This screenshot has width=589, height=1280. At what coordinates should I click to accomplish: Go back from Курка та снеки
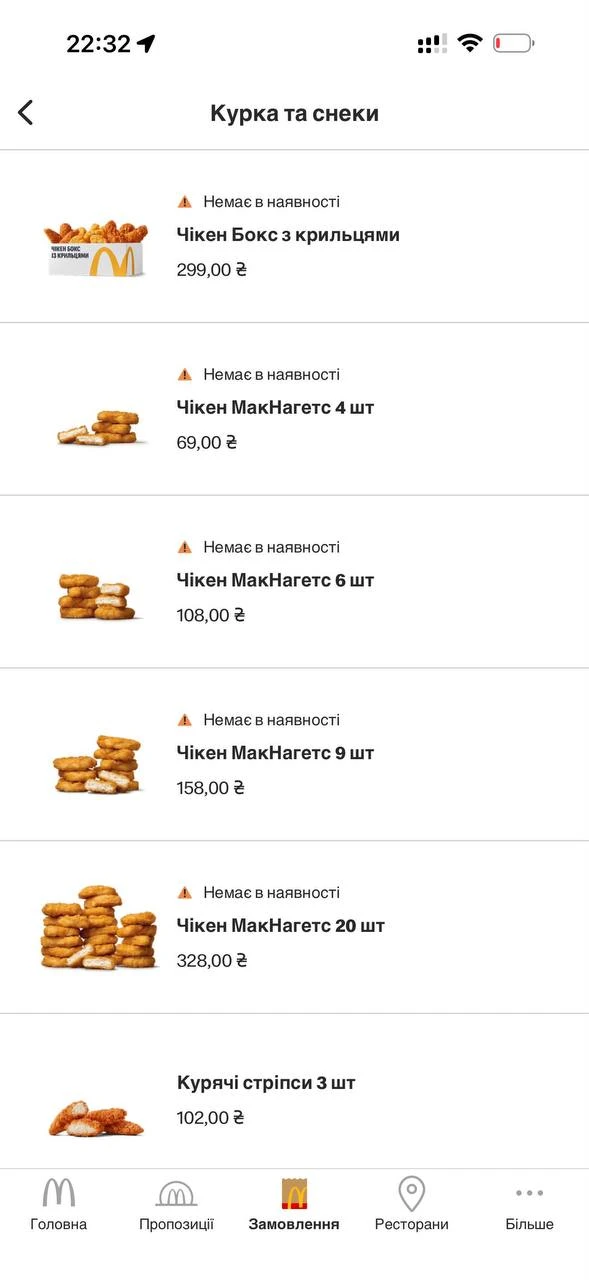(26, 113)
